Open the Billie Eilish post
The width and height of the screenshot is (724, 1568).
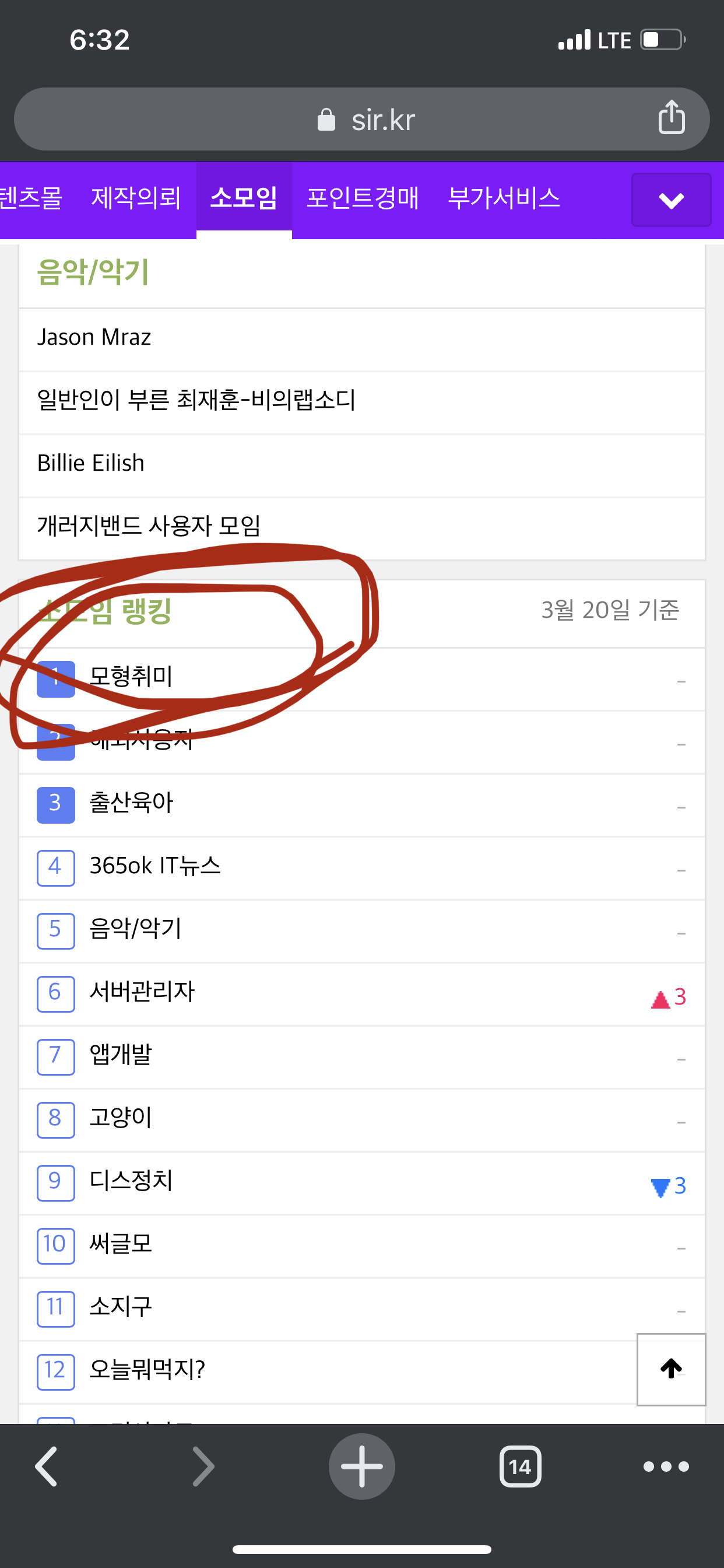(92, 463)
